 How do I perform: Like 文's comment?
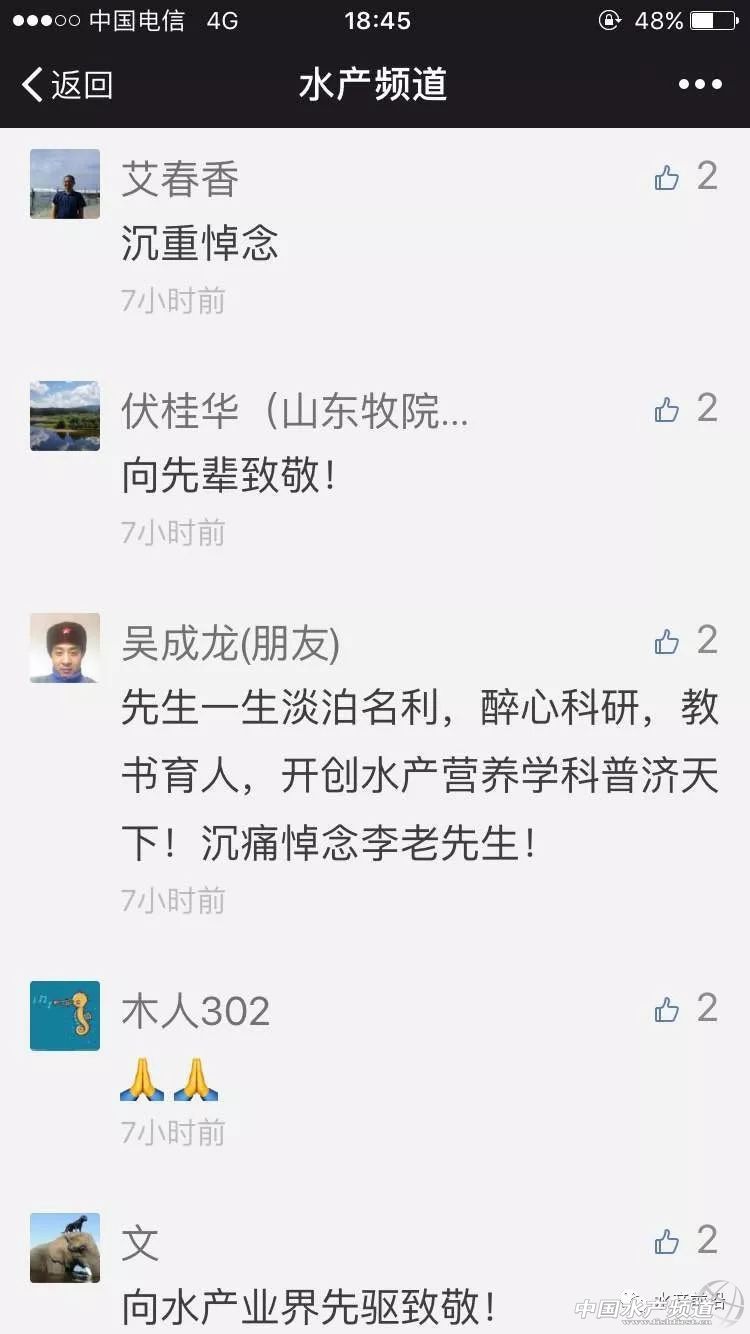[x=667, y=1242]
